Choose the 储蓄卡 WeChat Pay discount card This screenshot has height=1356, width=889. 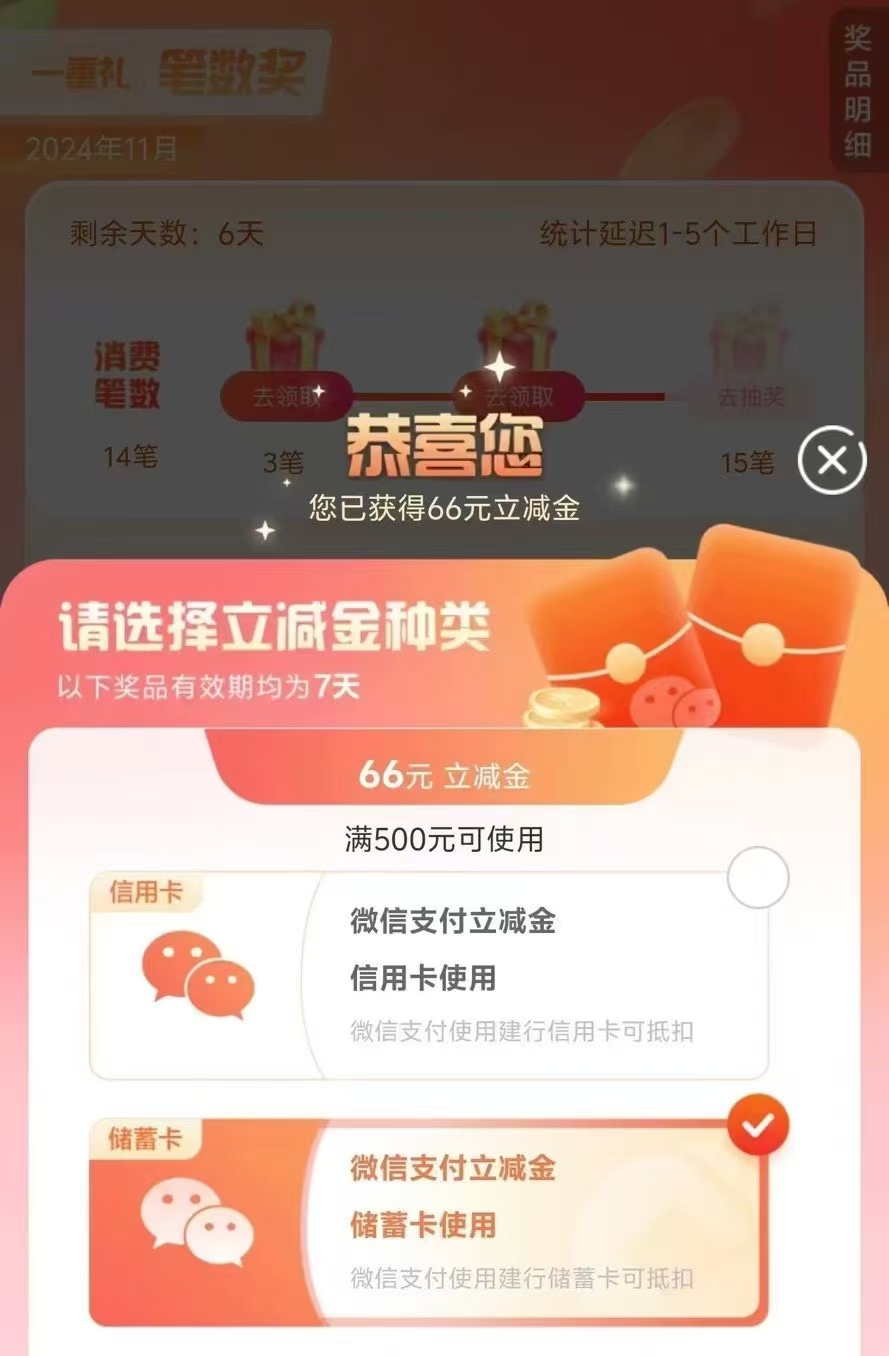pyautogui.click(x=430, y=1222)
